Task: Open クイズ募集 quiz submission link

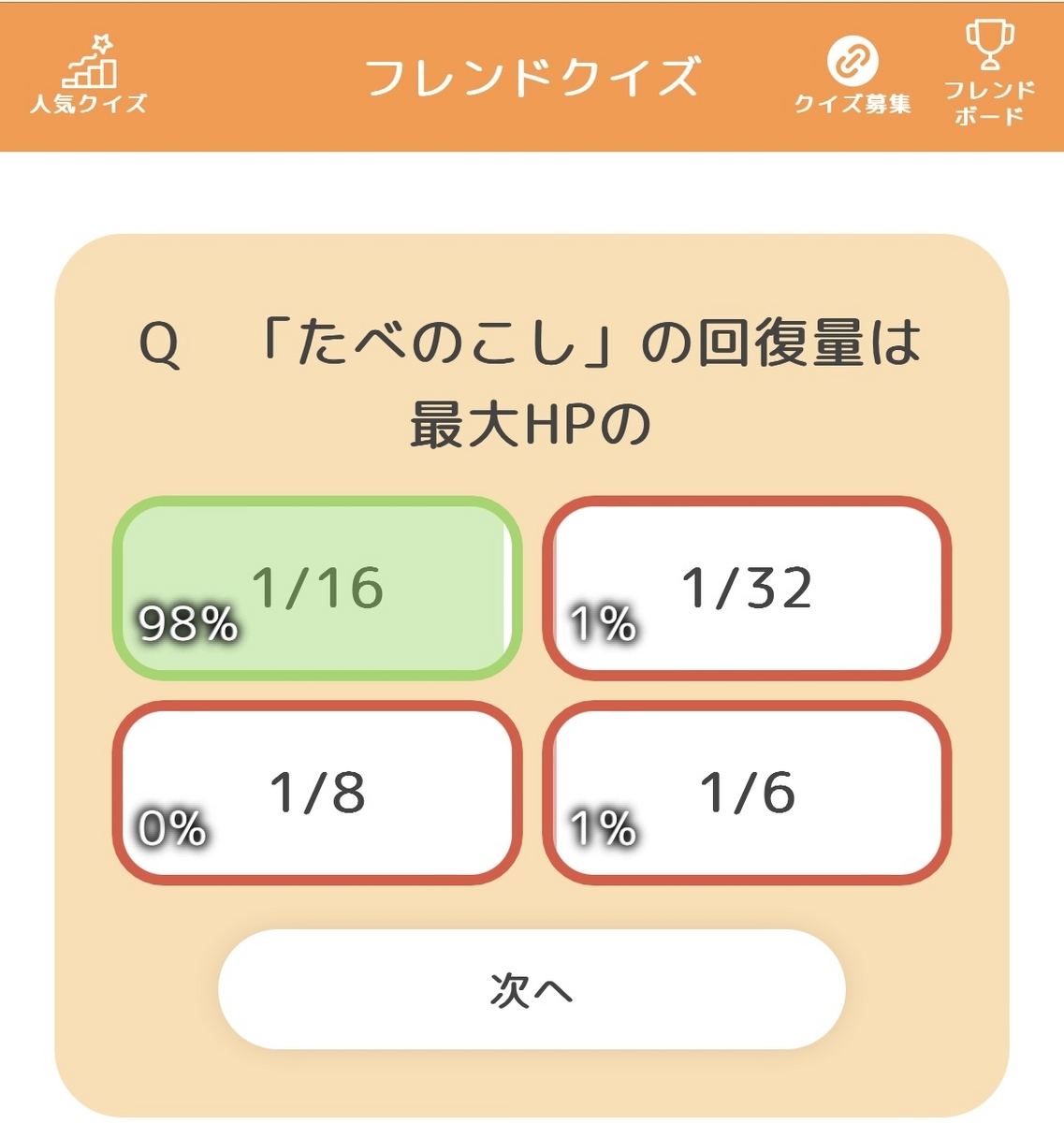Action: (852, 76)
